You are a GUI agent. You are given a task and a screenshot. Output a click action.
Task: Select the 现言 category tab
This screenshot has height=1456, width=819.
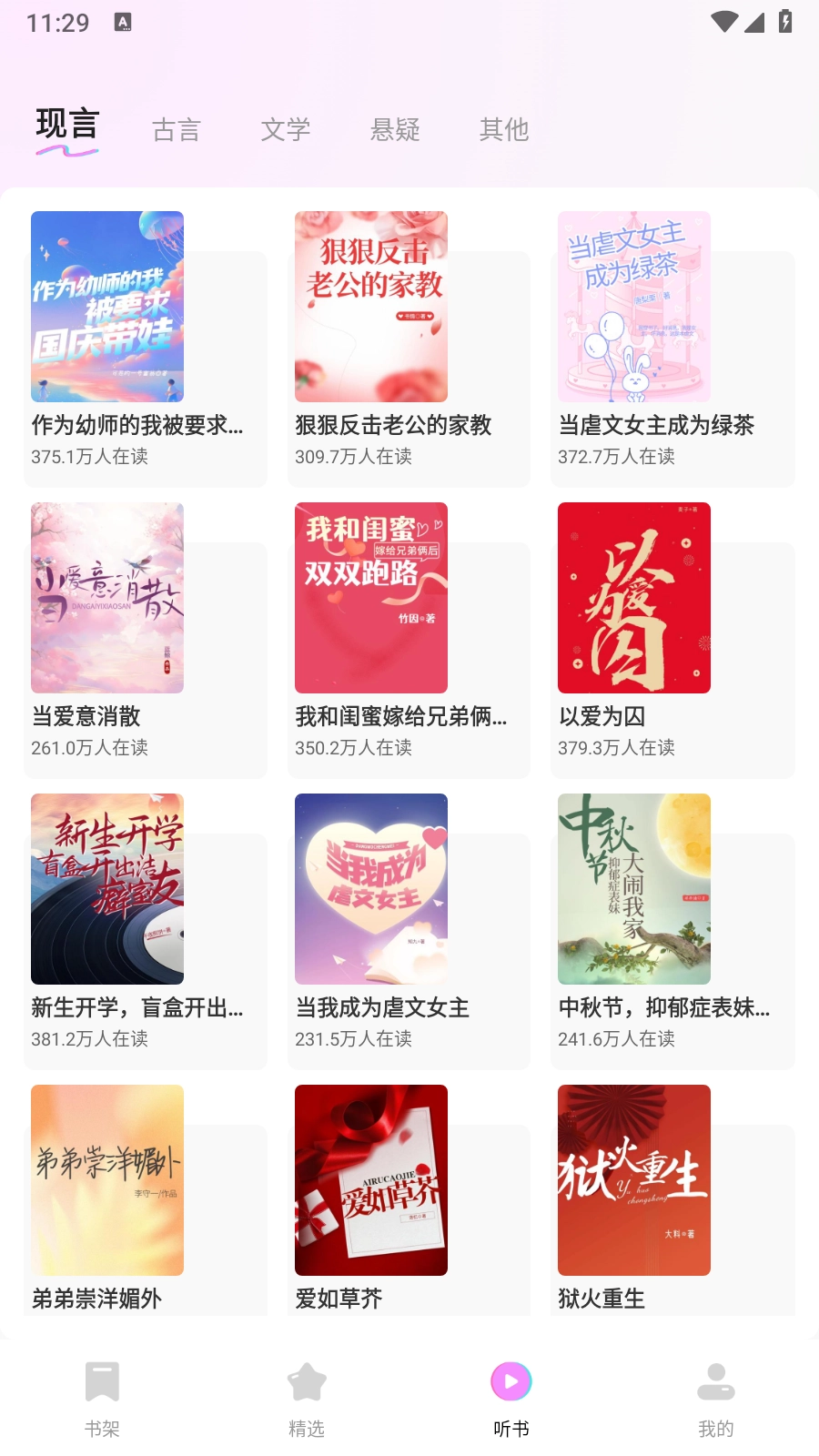coord(66,125)
